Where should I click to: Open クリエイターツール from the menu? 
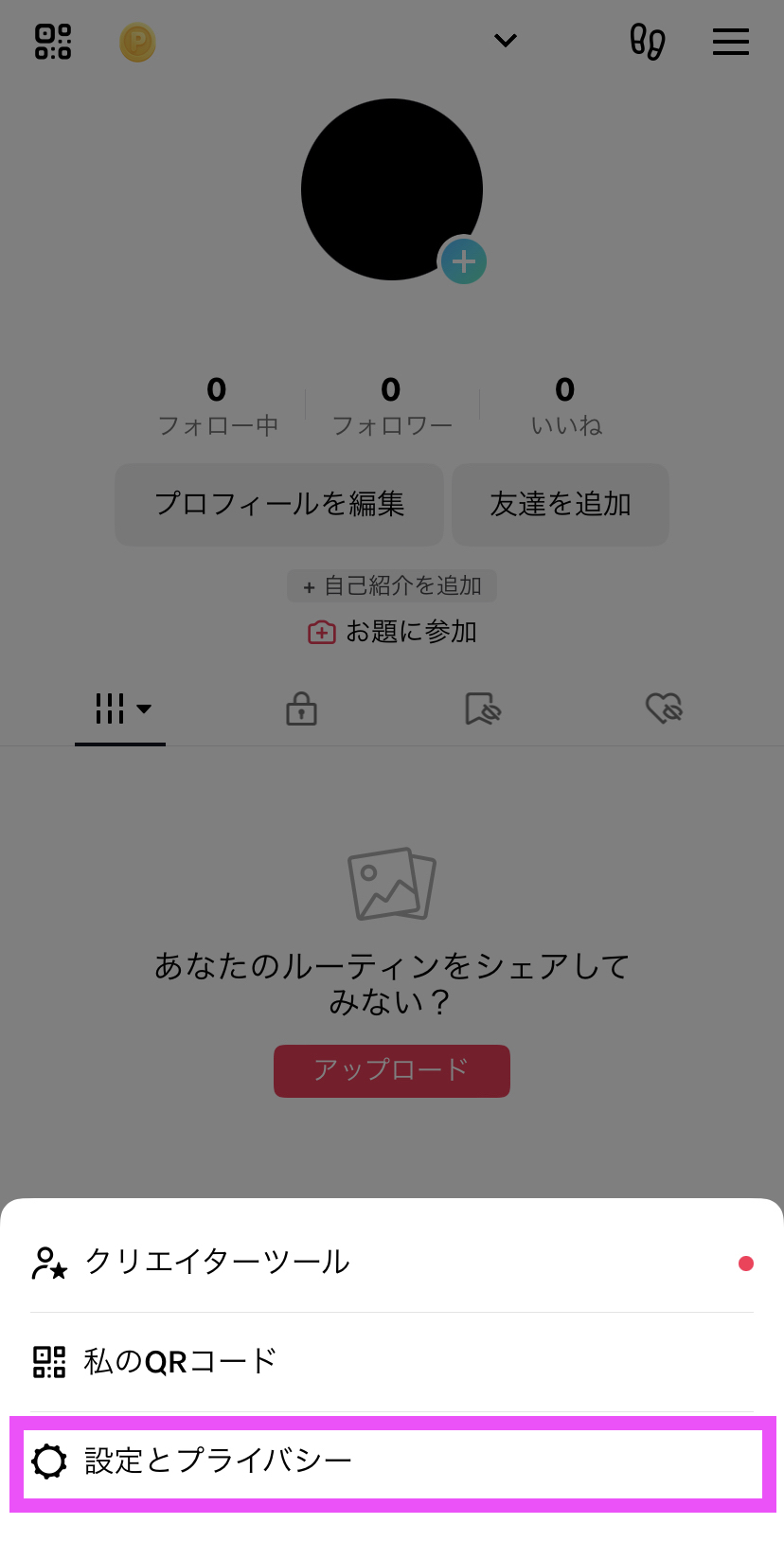click(392, 1262)
